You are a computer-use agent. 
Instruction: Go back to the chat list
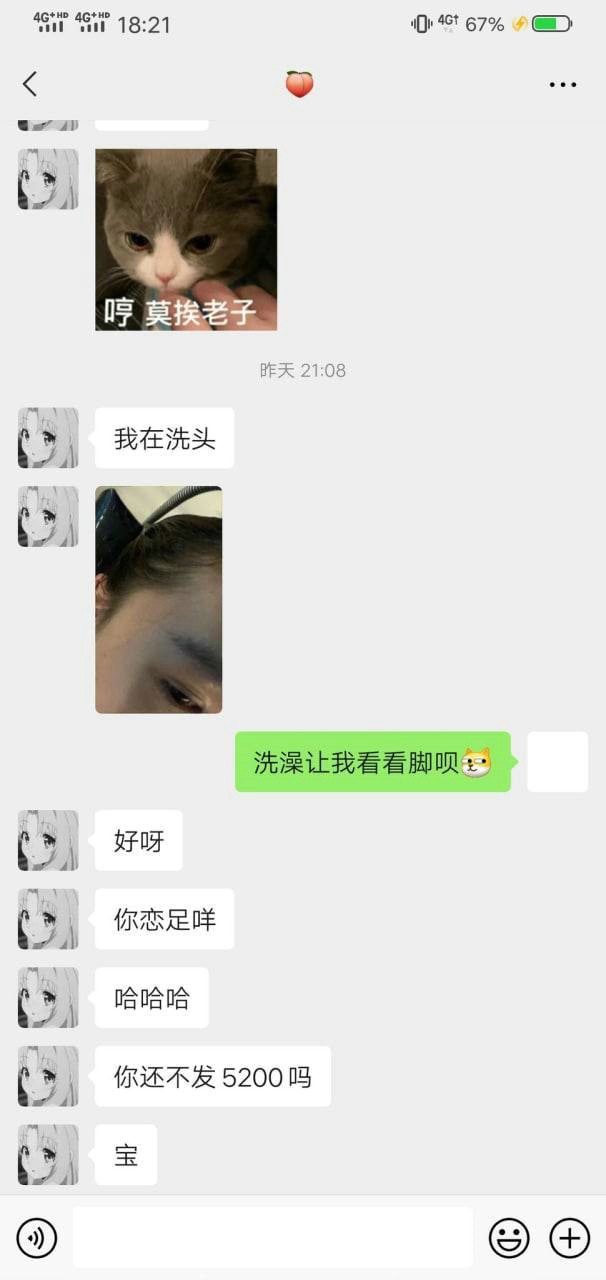(30, 84)
